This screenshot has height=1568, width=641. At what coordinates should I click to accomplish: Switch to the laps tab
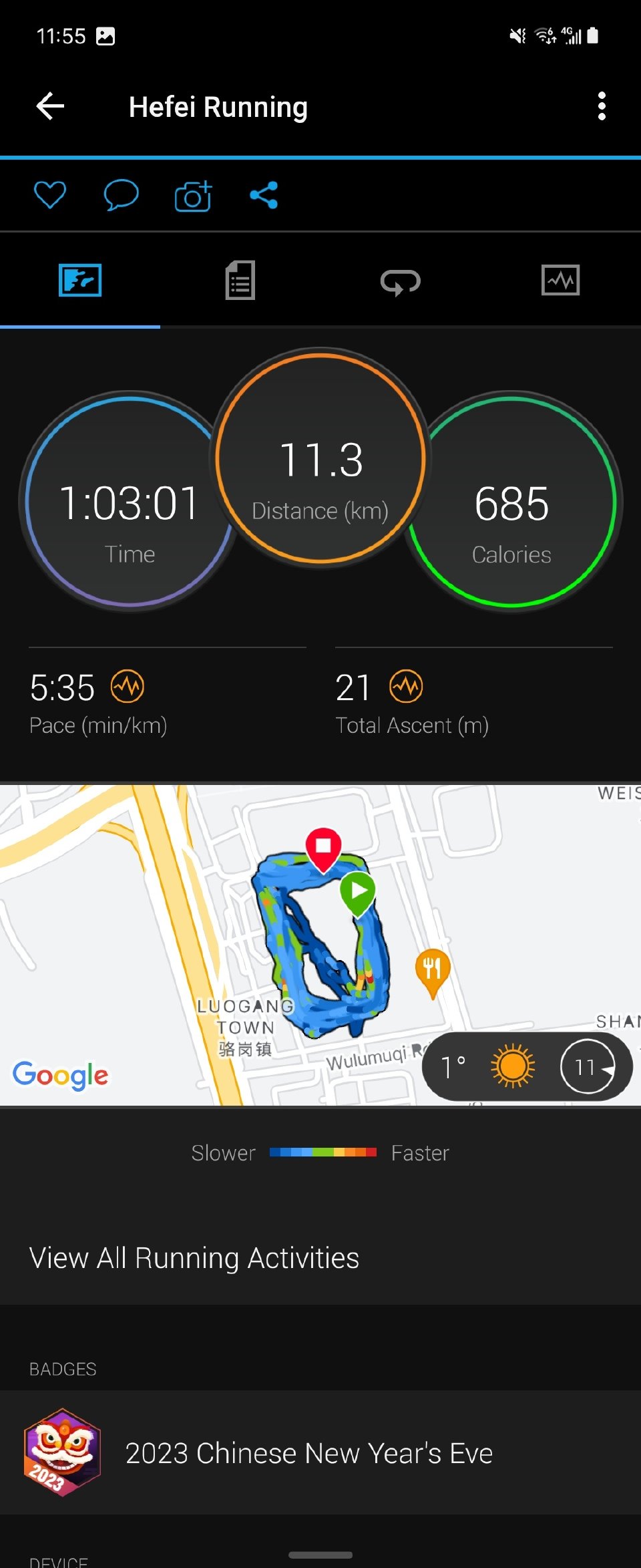tap(400, 281)
